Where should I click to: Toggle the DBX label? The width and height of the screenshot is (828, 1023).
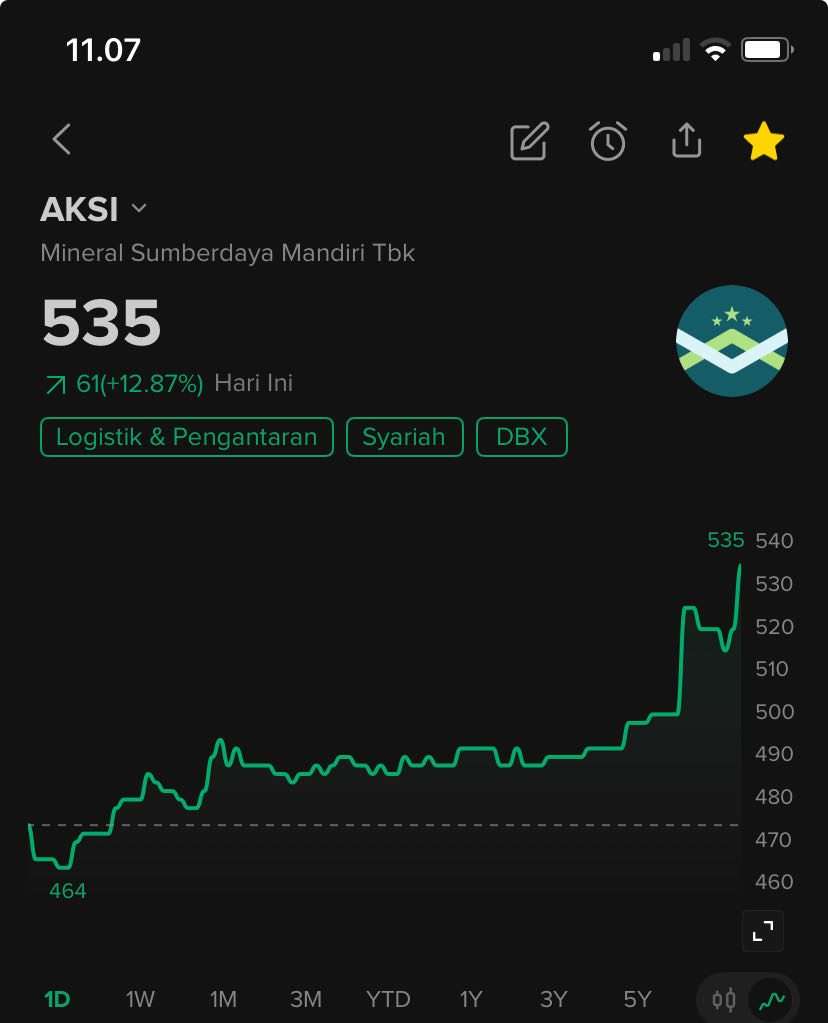click(521, 437)
